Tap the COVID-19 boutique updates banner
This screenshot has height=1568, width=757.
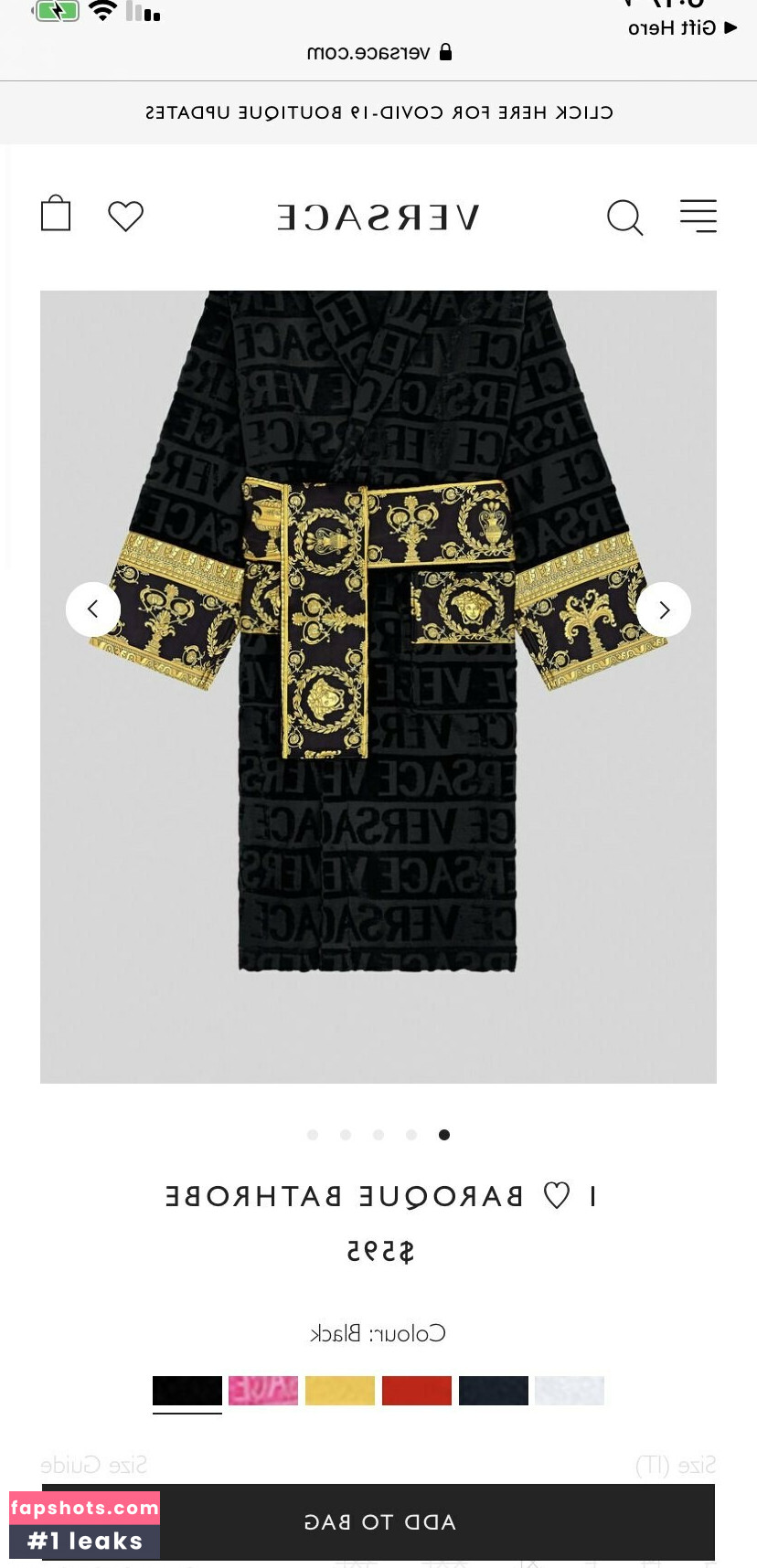click(378, 112)
